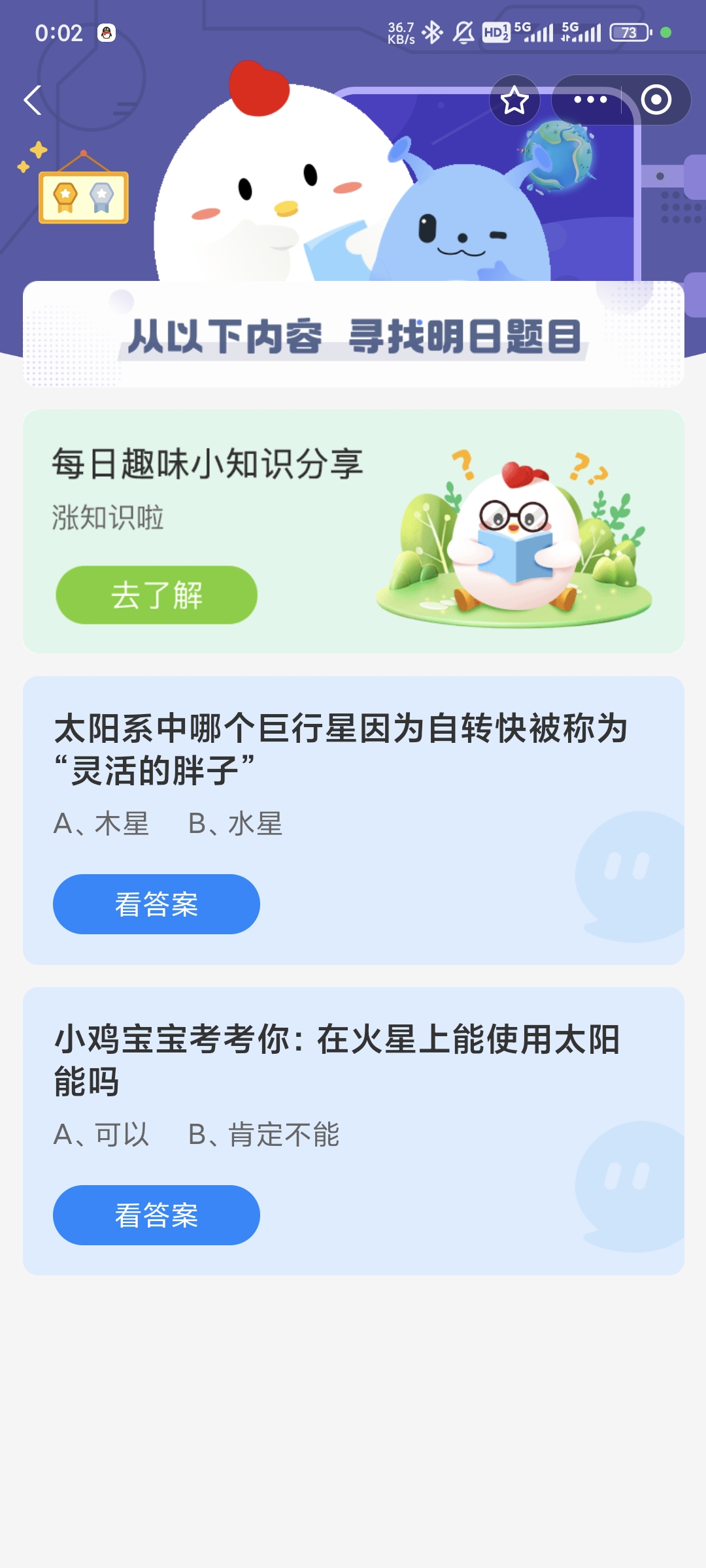Tap the circular close button top right
Viewport: 706px width, 1568px height.
[656, 99]
